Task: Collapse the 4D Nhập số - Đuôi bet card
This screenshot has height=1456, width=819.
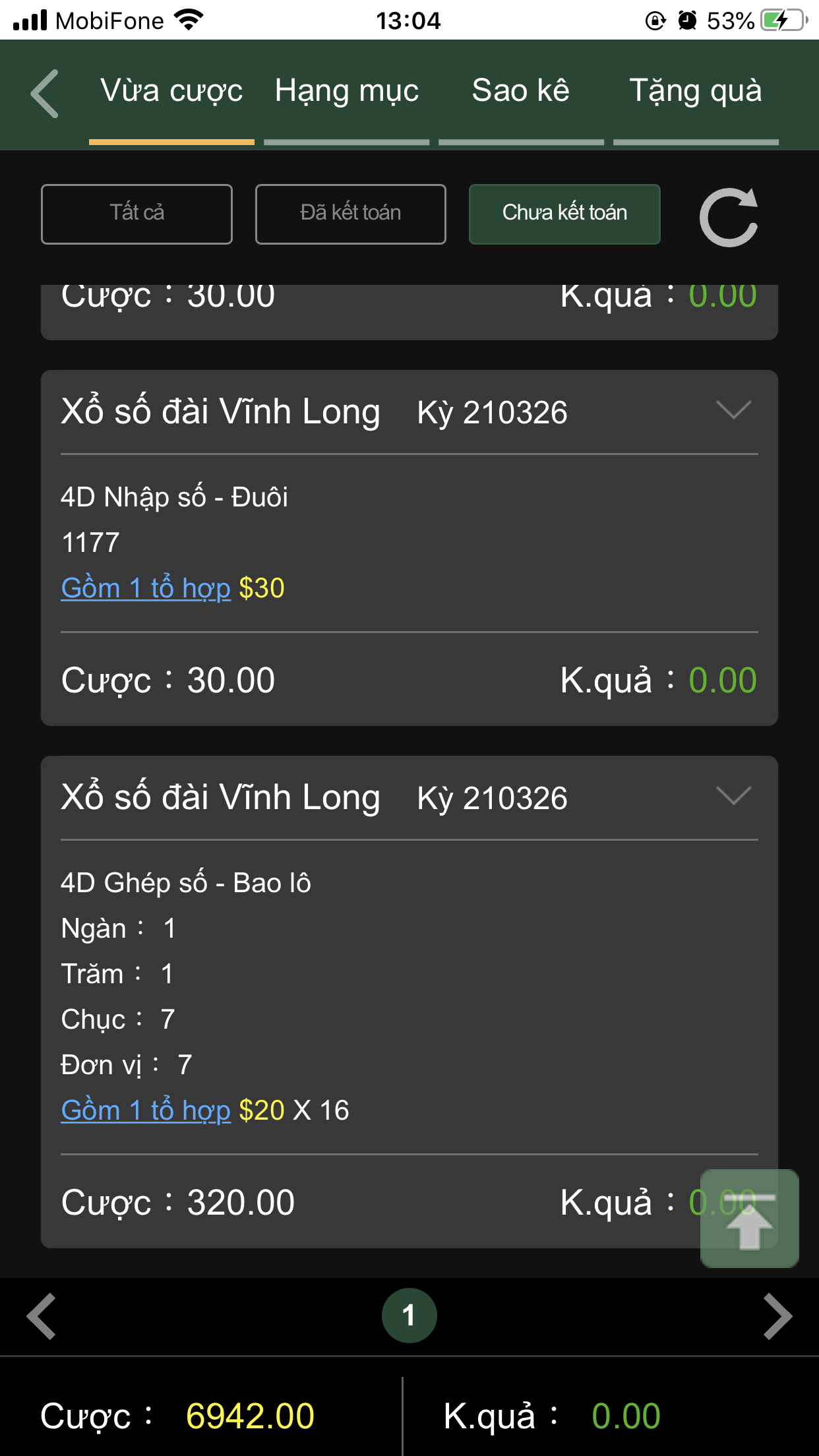Action: (x=733, y=410)
